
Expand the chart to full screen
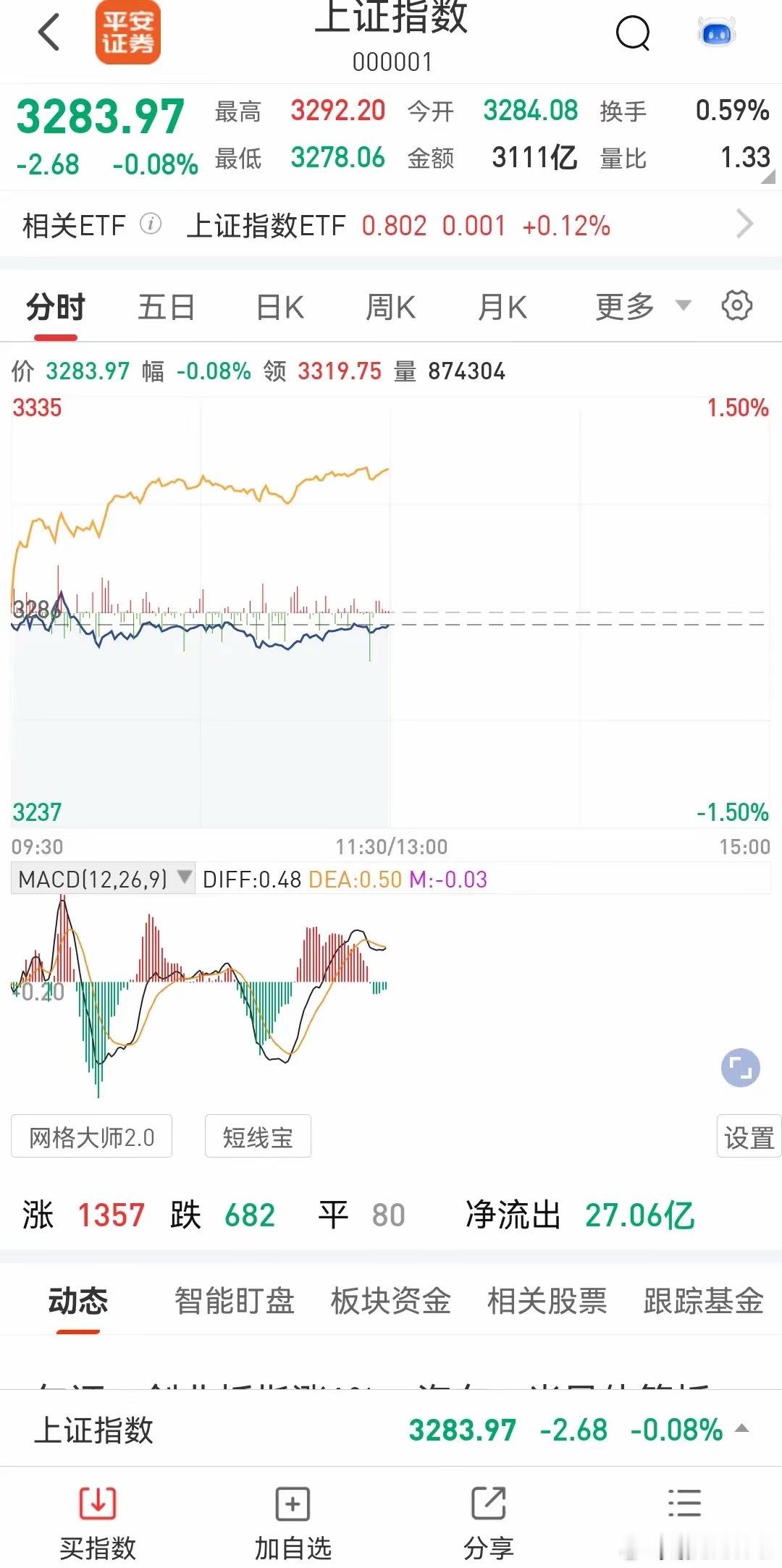click(740, 1068)
